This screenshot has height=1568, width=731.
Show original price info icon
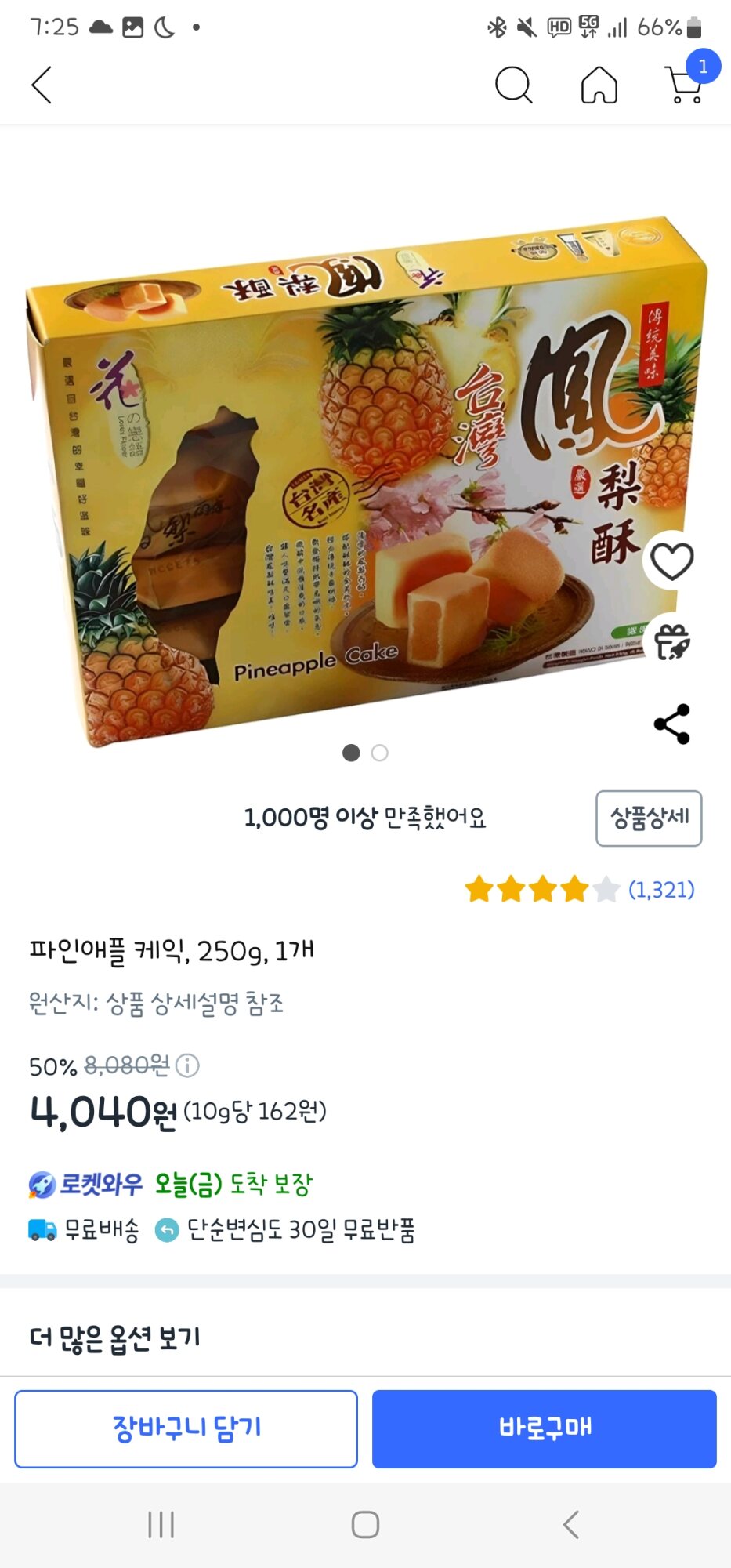click(x=187, y=1065)
